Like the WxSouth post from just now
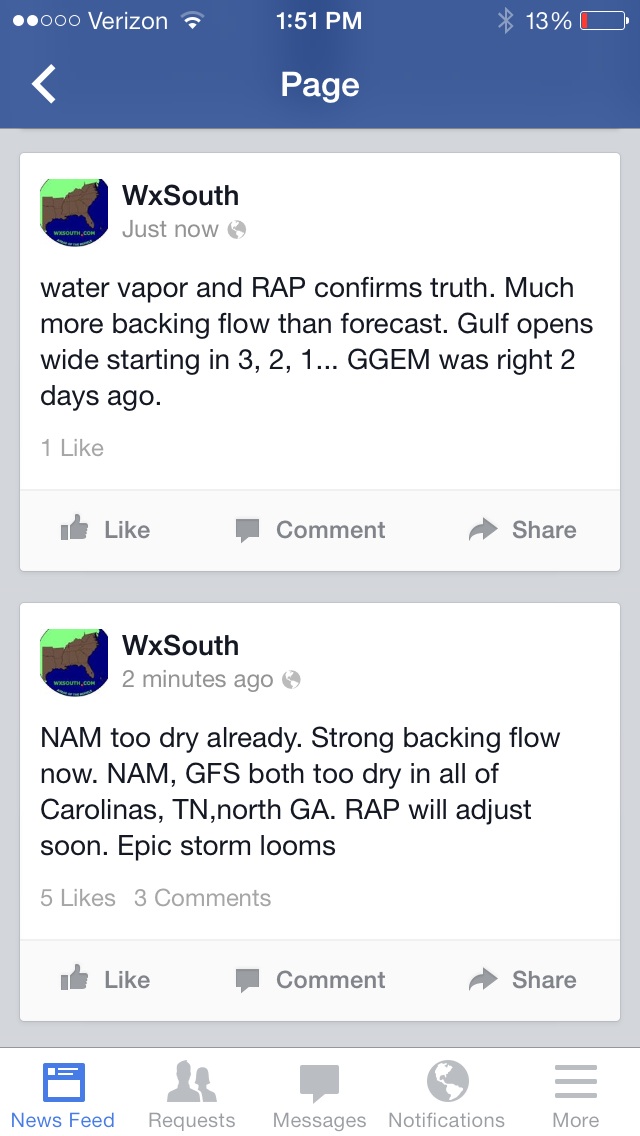This screenshot has width=640, height=1136. pyautogui.click(x=106, y=530)
